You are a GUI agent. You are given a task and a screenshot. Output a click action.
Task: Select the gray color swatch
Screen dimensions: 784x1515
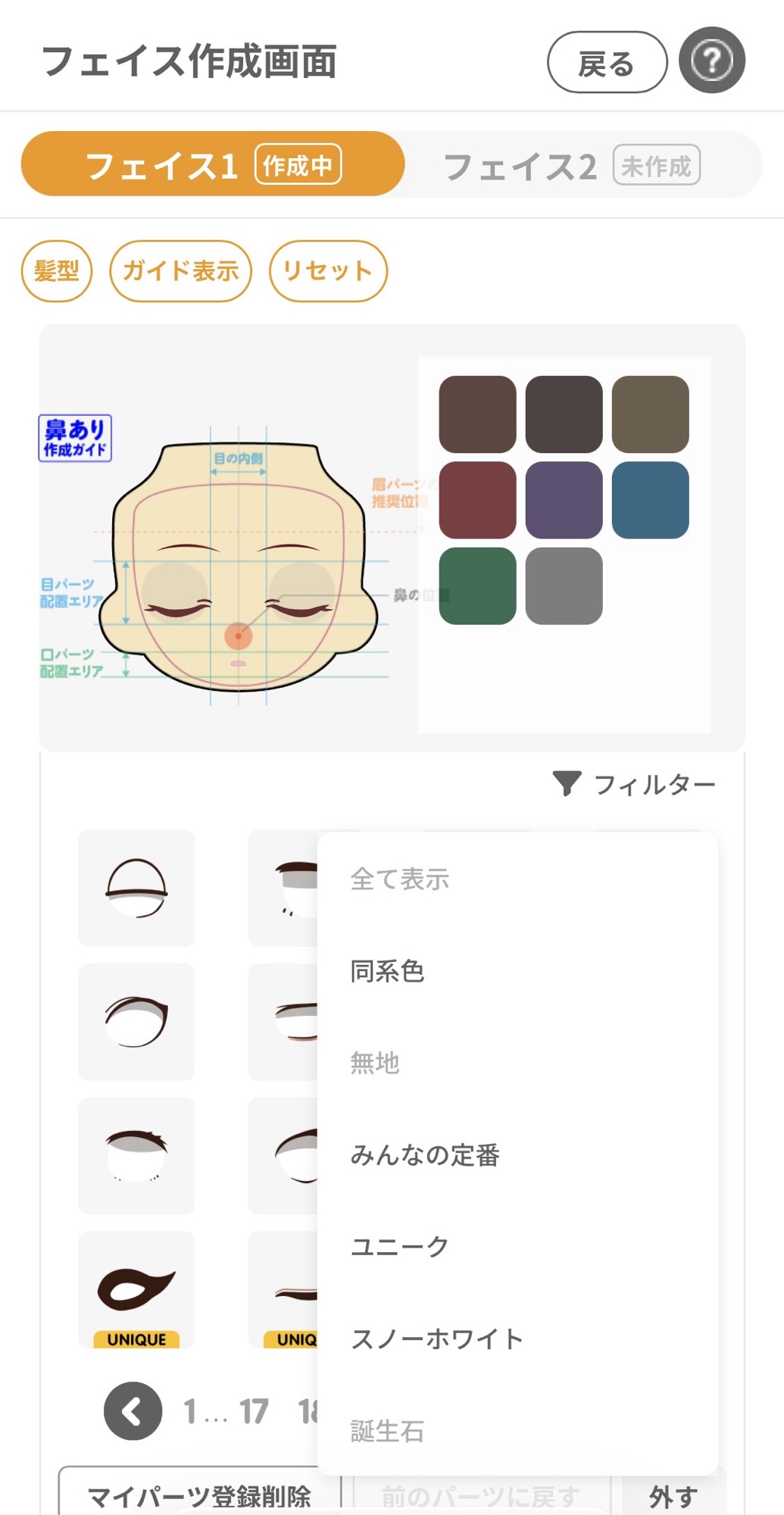564,586
